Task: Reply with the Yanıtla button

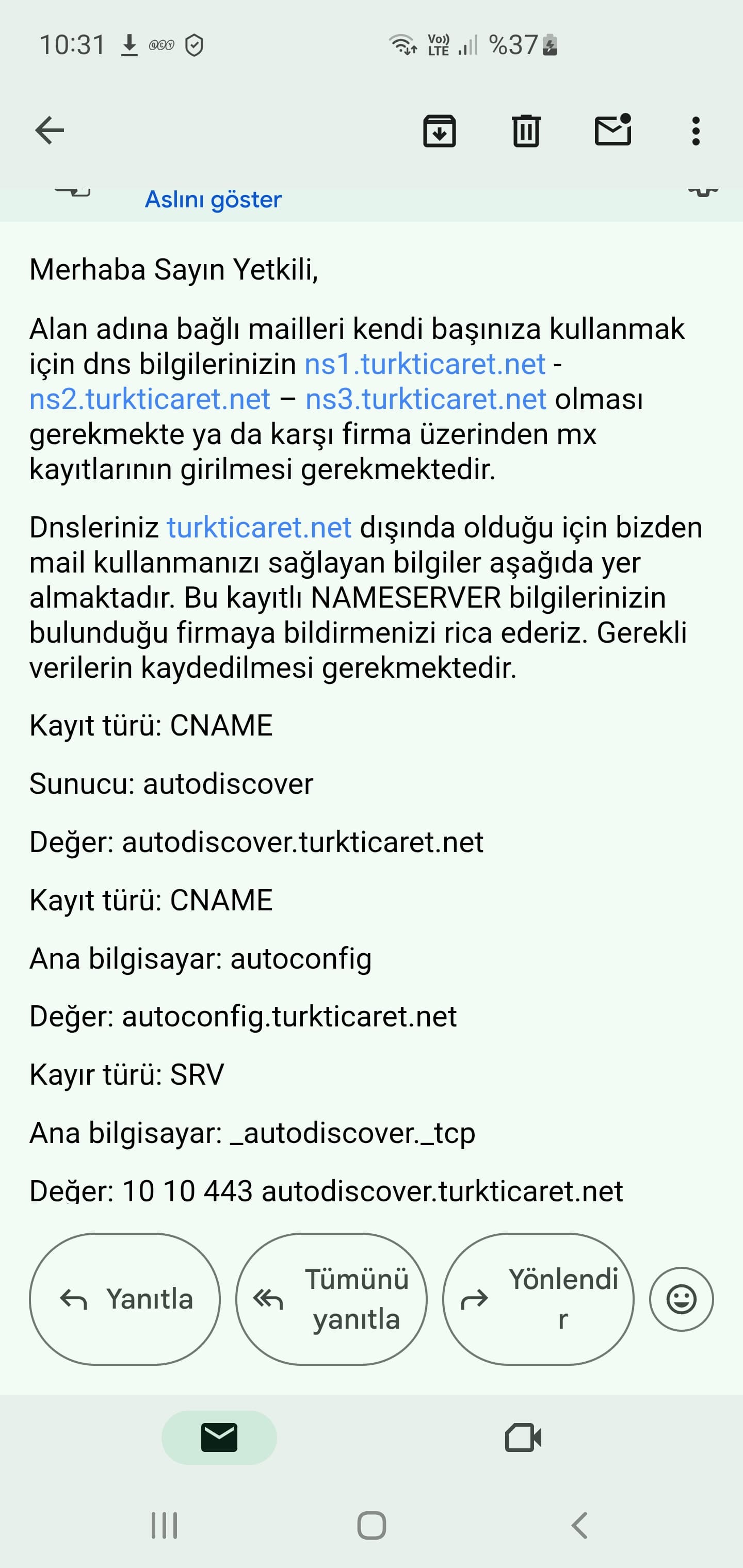Action: (125, 1299)
